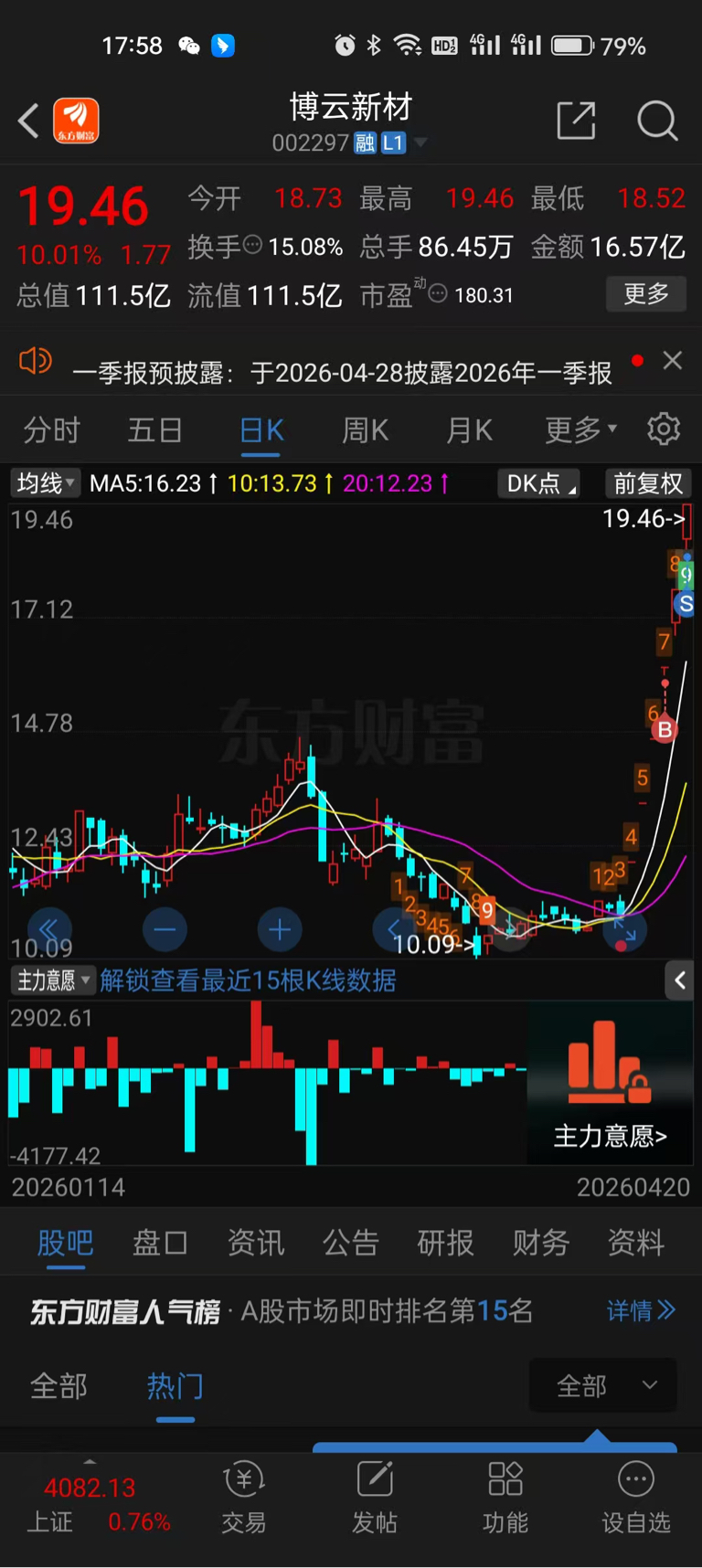The width and height of the screenshot is (702, 1568).
Task: Open chart settings gear
Action: [664, 429]
